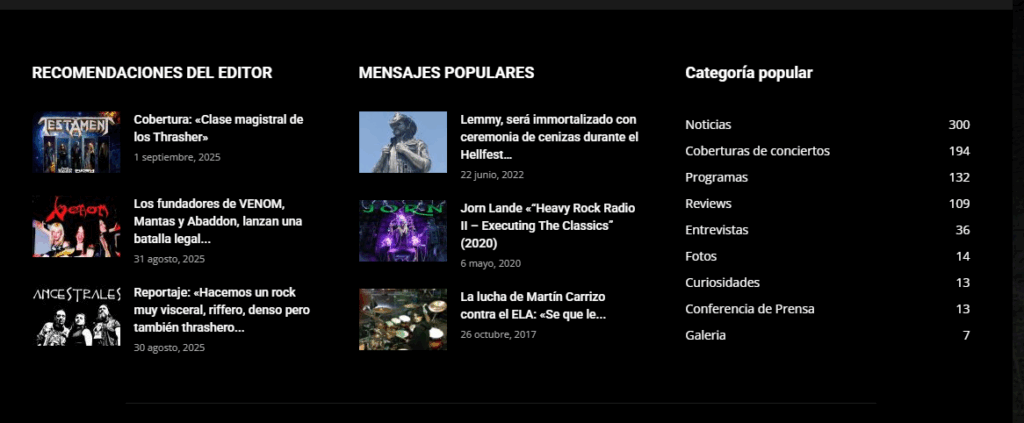Read the 'Hacemos un rock muy visceral' reportaje
The image size is (1024, 423).
[221, 310]
